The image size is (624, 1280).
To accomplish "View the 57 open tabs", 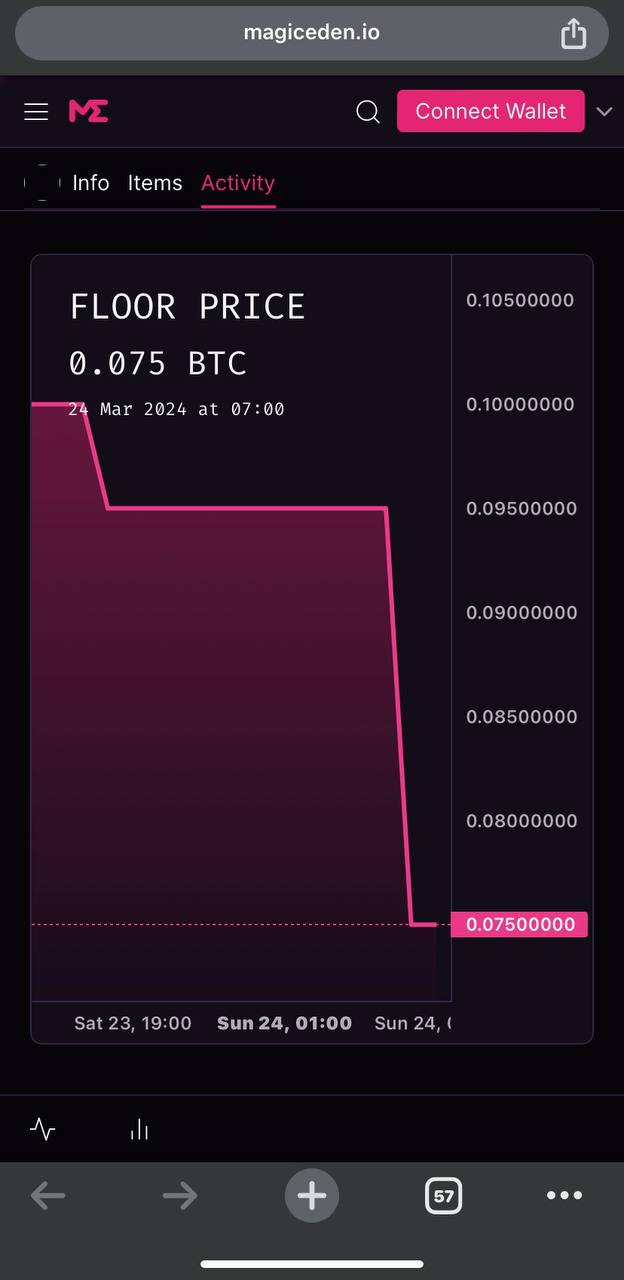I will 443,1195.
